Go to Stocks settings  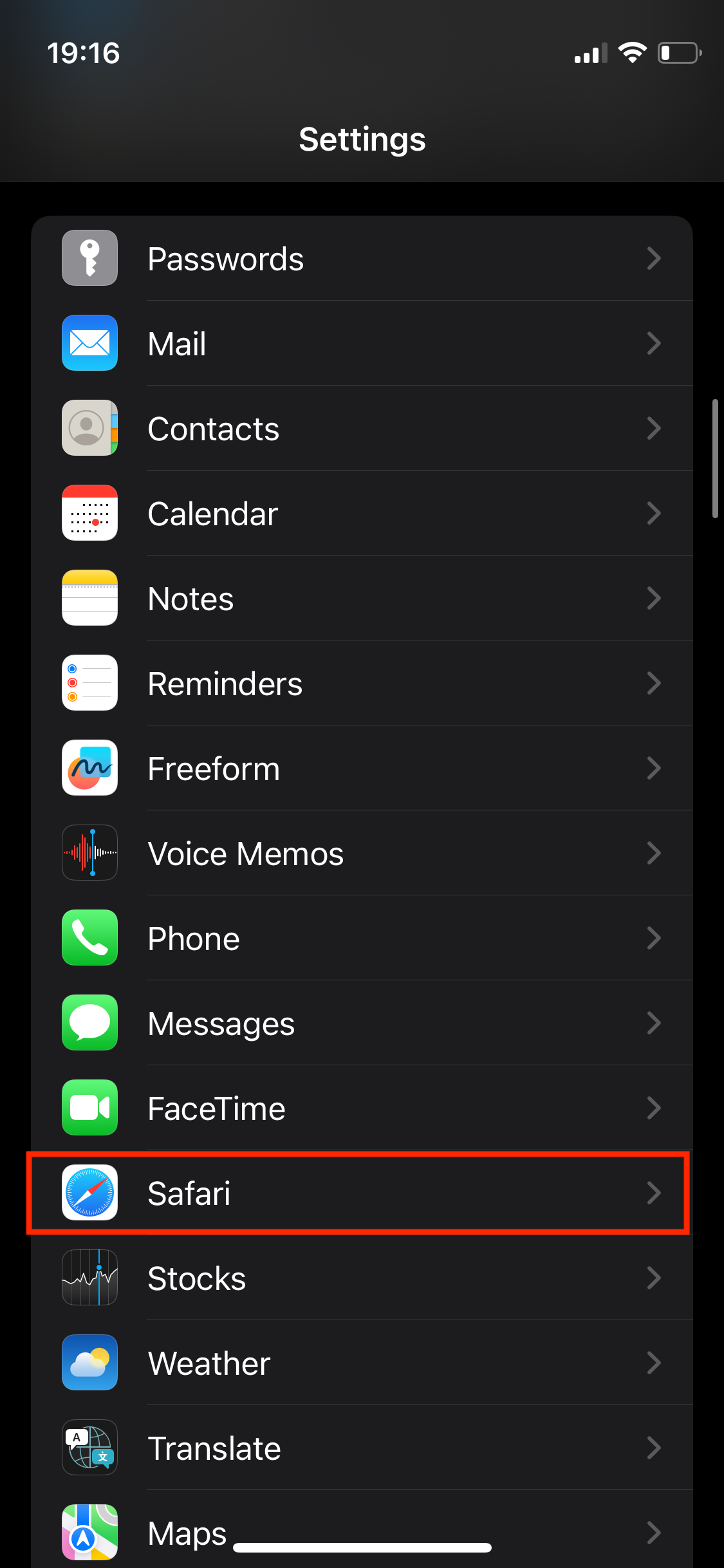click(x=362, y=1278)
